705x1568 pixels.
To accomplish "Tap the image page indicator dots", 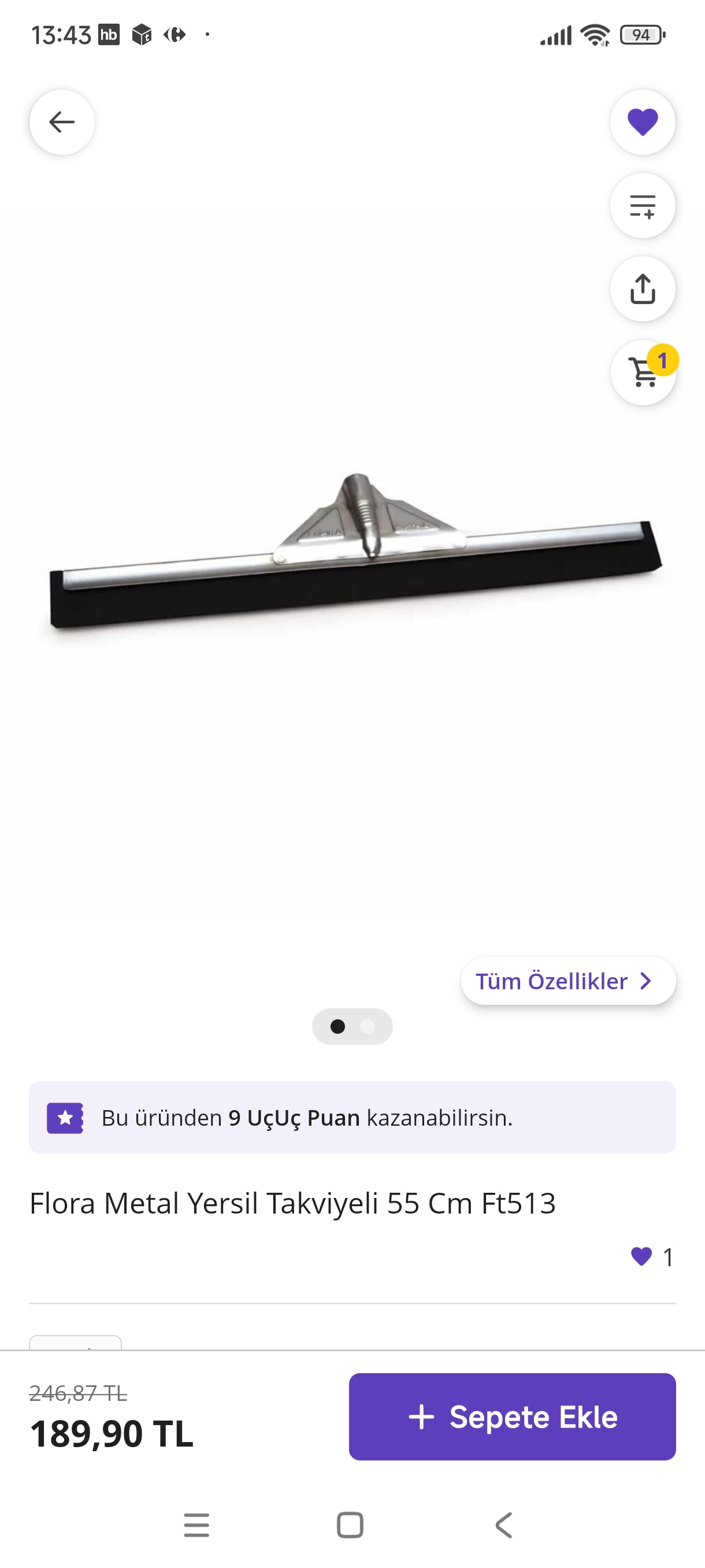I will point(352,1026).
